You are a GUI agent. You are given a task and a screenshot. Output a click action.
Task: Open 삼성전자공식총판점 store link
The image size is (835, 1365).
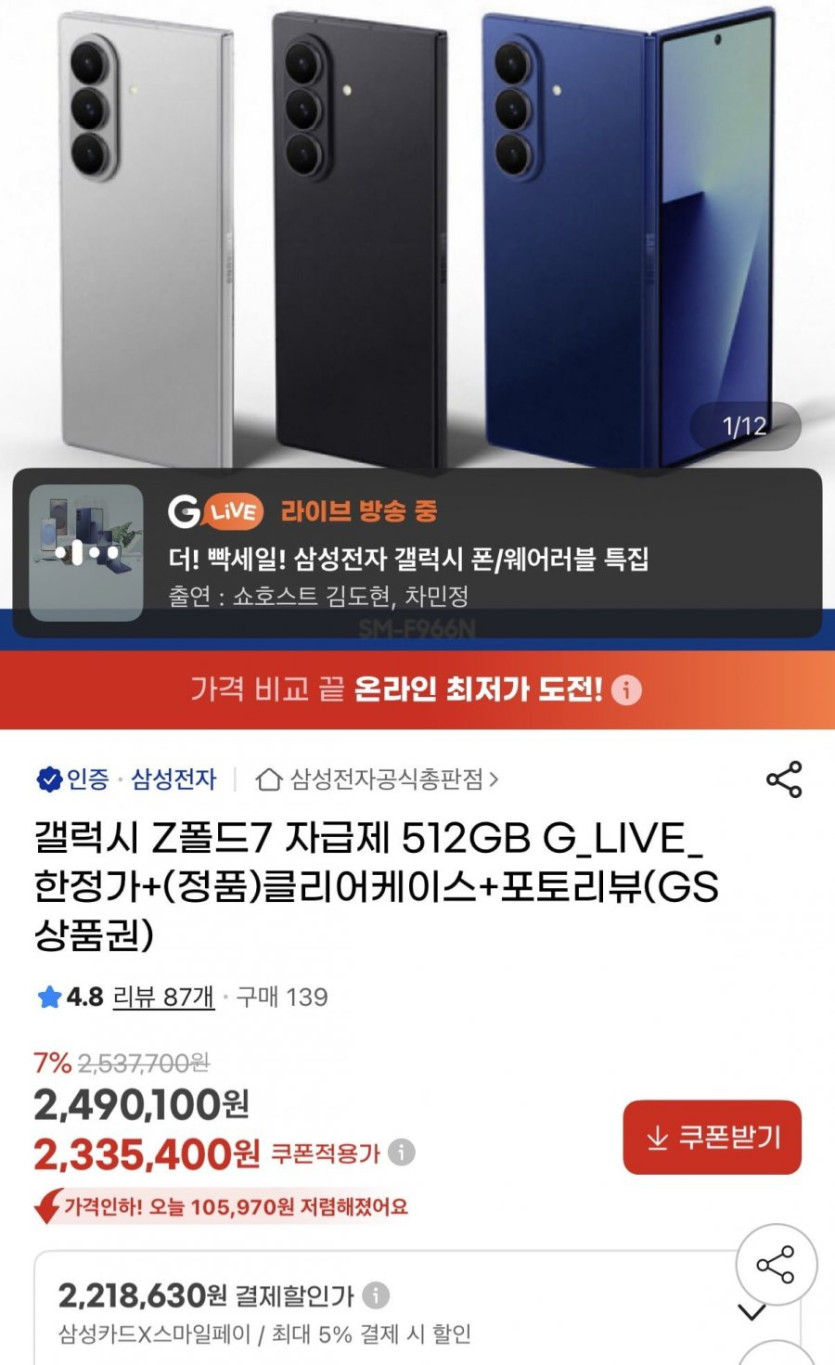point(378,779)
